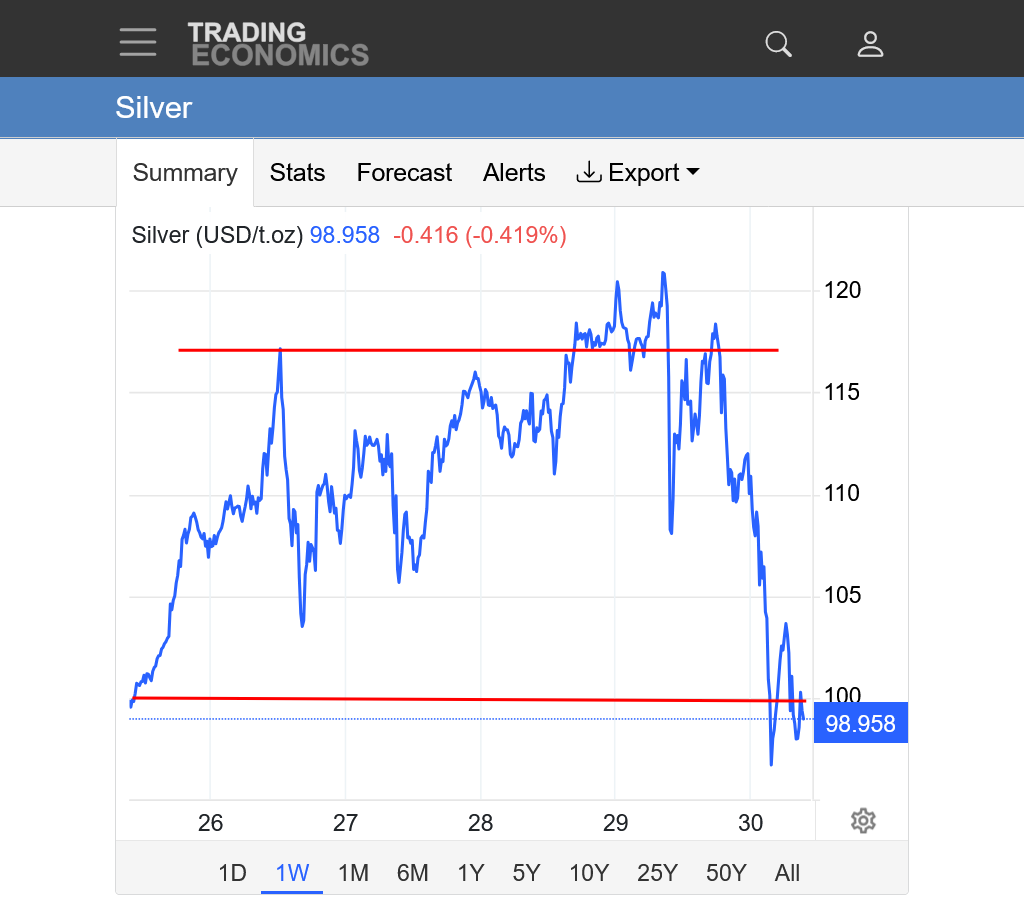Pick the 50Y time range
Image resolution: width=1024 pixels, height=901 pixels.
pyautogui.click(x=726, y=873)
